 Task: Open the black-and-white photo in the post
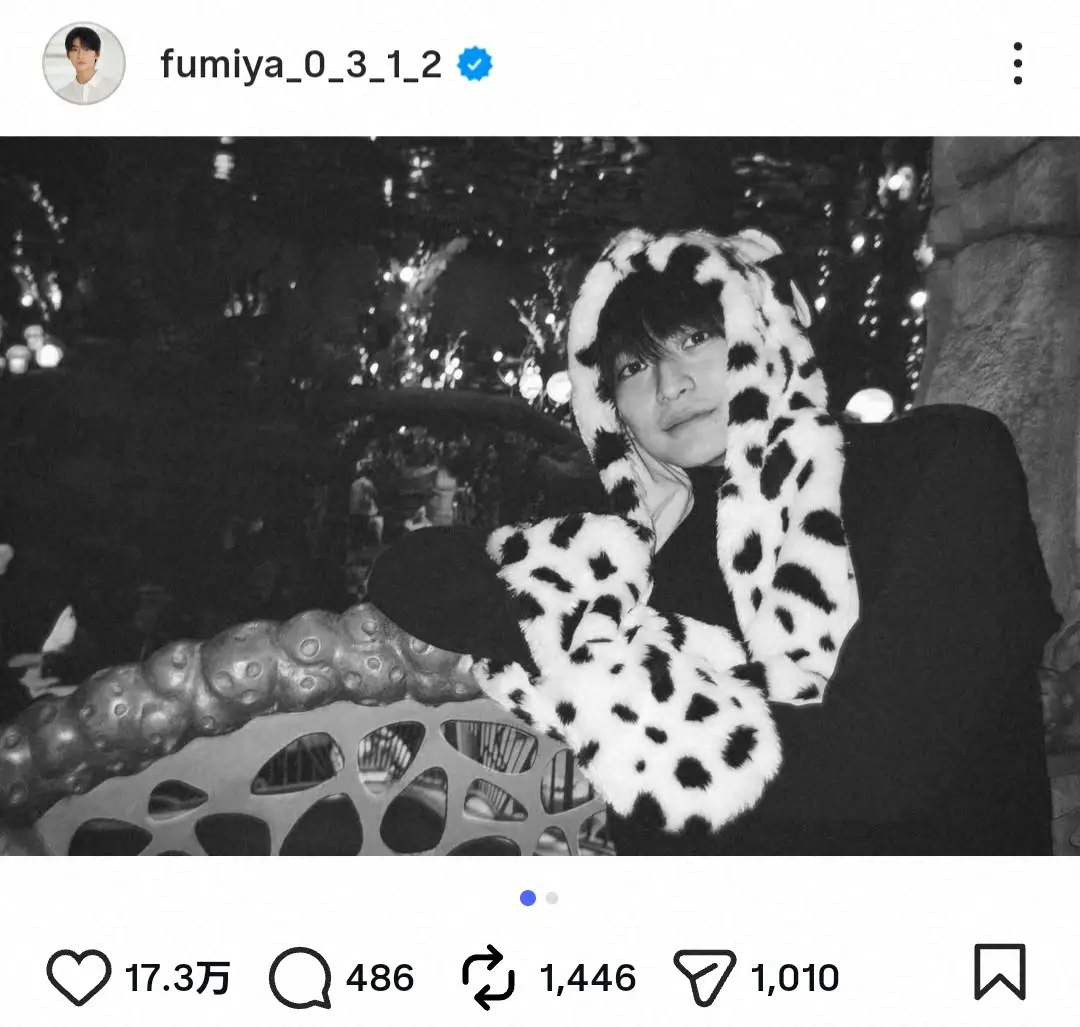pyautogui.click(x=540, y=495)
